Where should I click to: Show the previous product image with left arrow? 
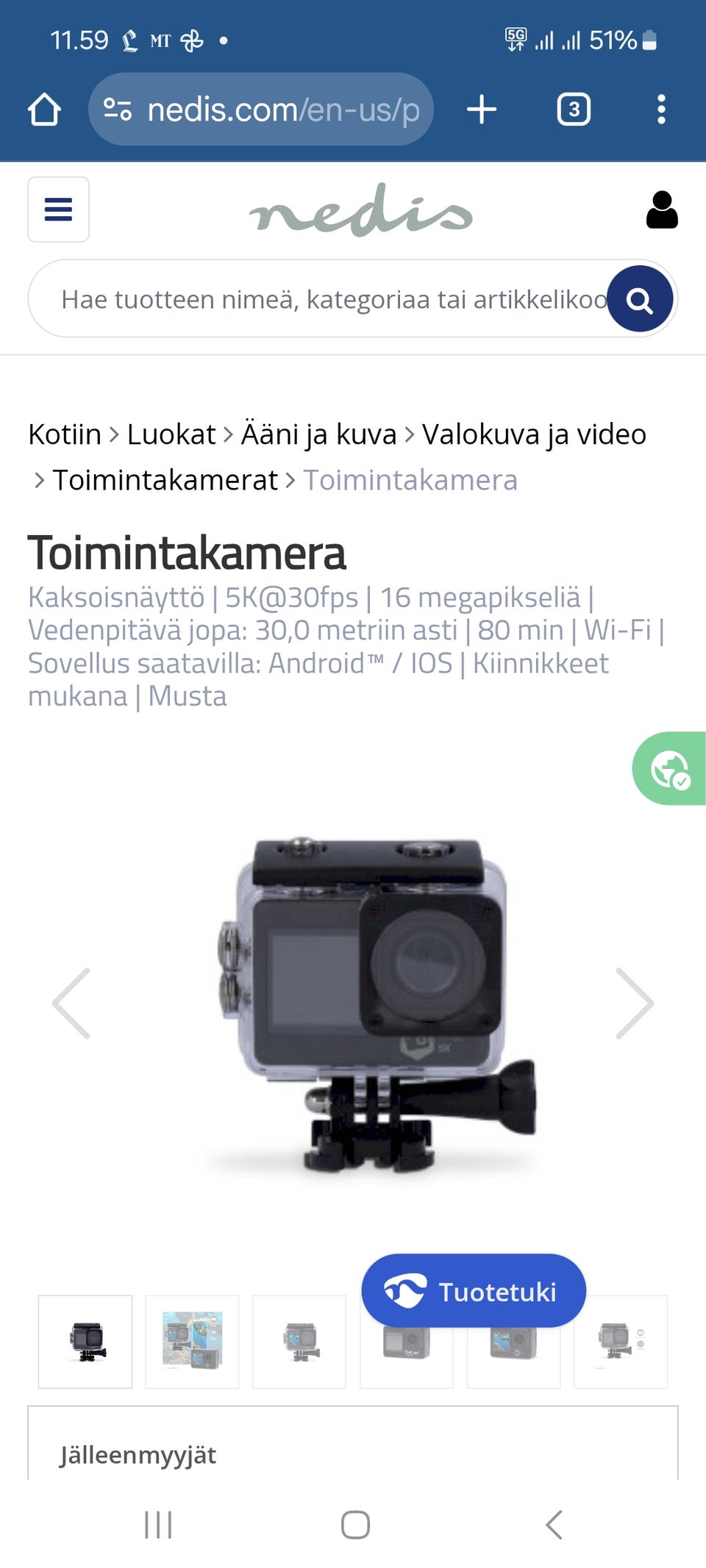pyautogui.click(x=70, y=1003)
